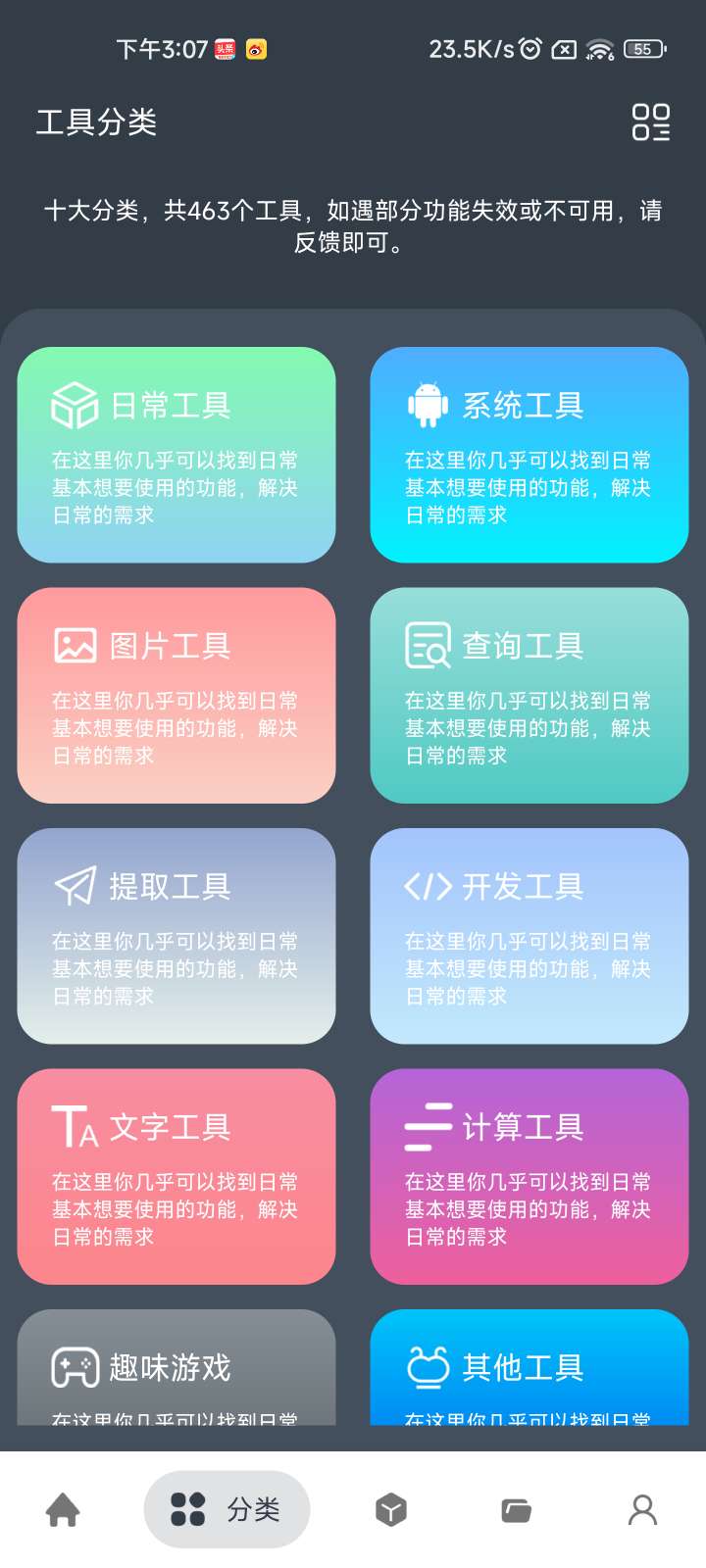Viewport: 706px width, 1568px height.
Task: Open the 图片工具 category card
Action: (176, 695)
